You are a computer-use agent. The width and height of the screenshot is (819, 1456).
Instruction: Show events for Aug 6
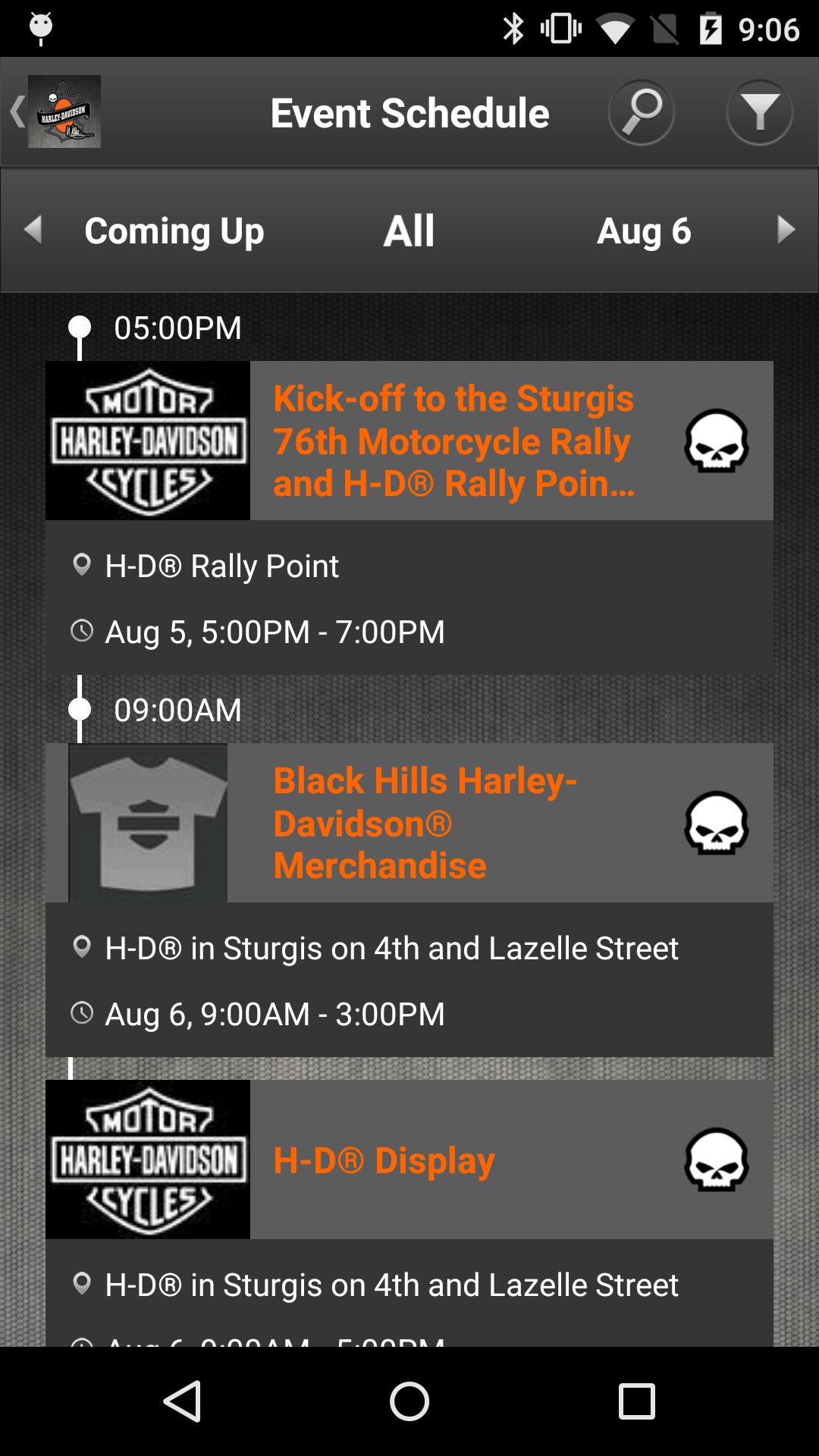(644, 231)
